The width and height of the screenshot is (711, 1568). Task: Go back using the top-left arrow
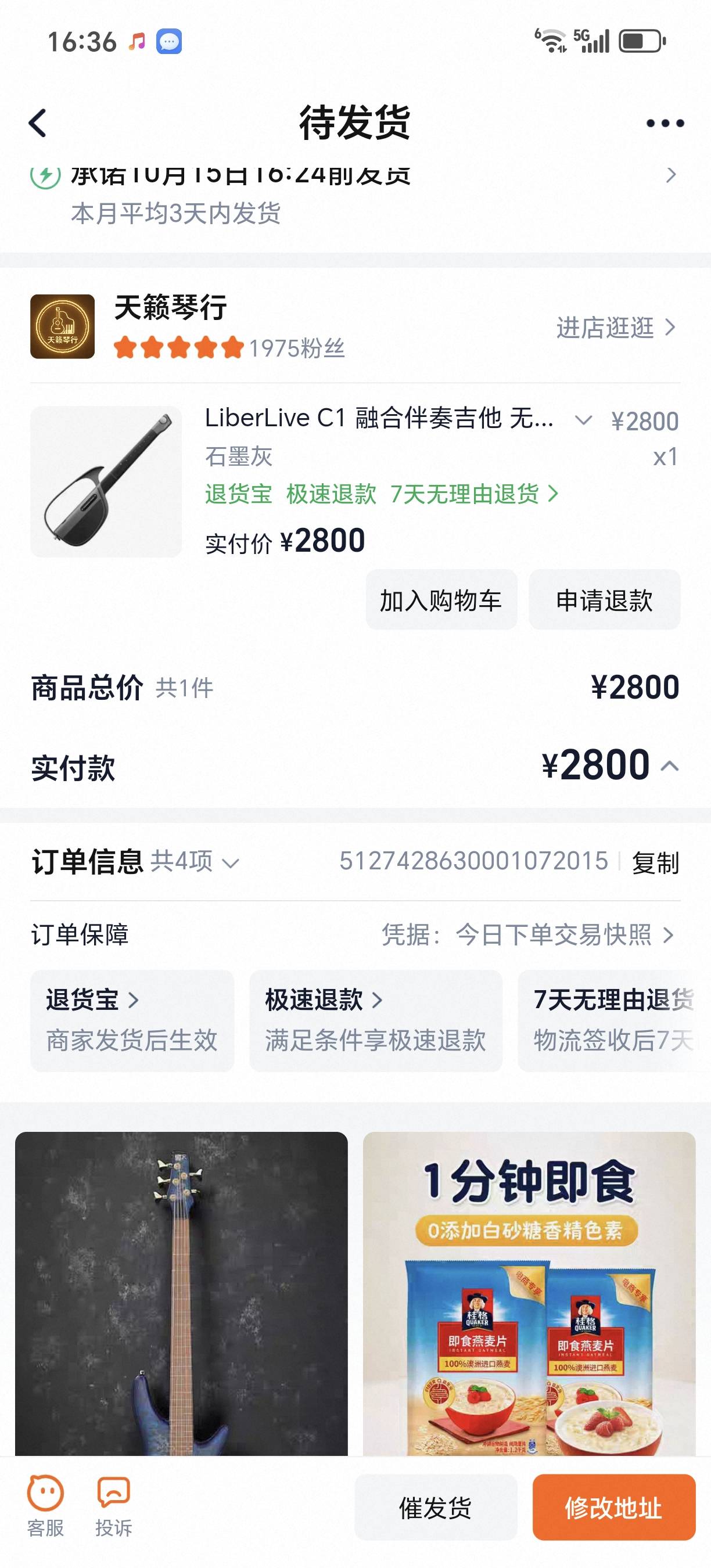click(38, 123)
